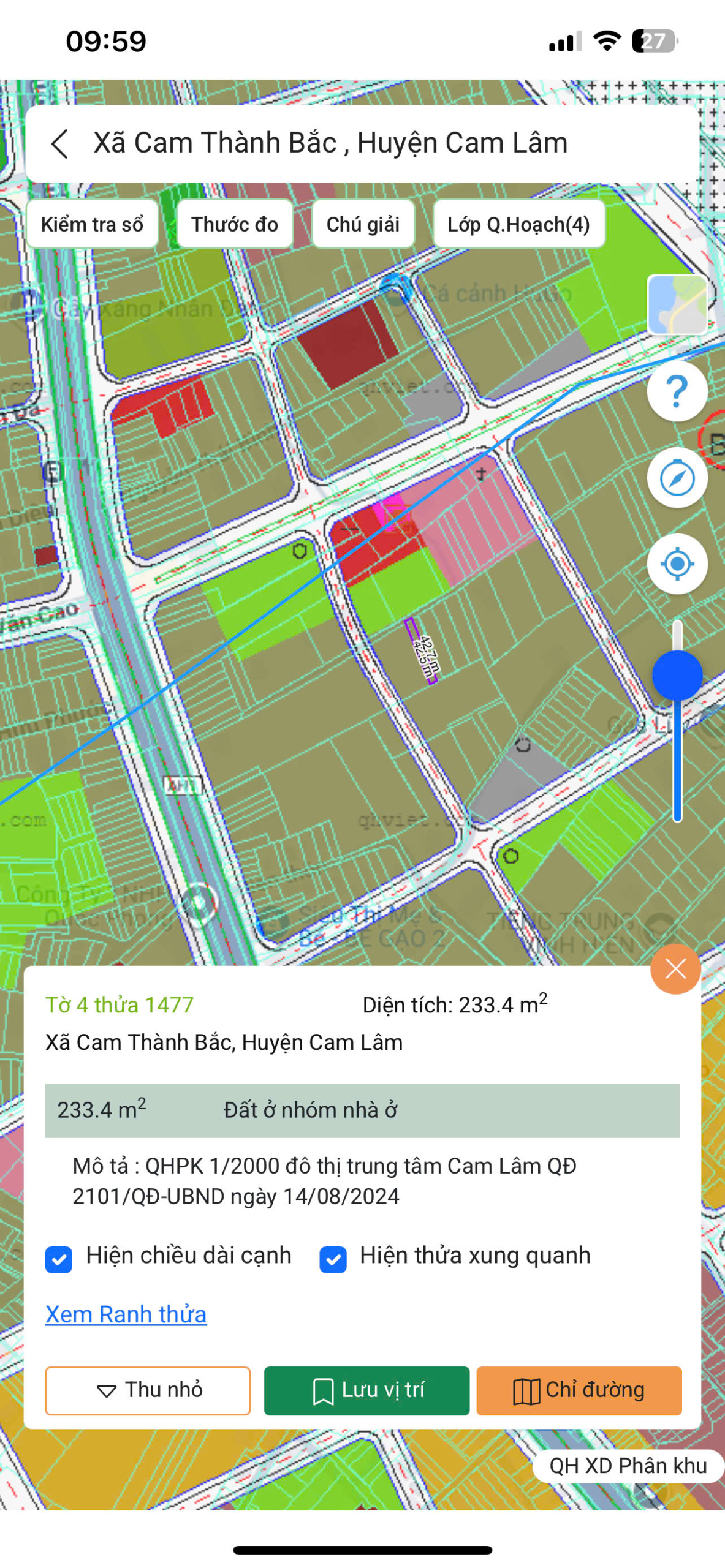This screenshot has height=1568, width=725.
Task: Open the question mark help button
Action: 677,391
